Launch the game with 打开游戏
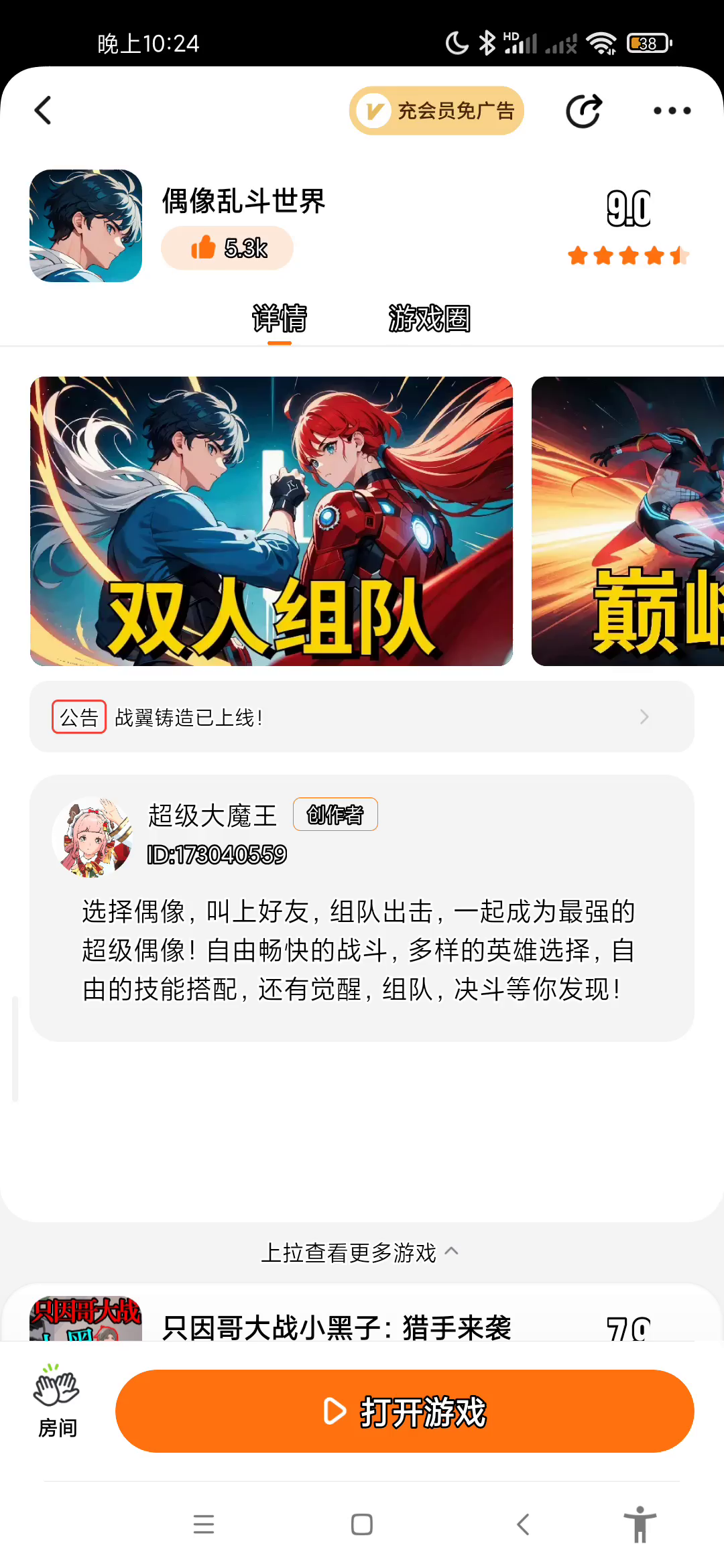 [x=404, y=1411]
